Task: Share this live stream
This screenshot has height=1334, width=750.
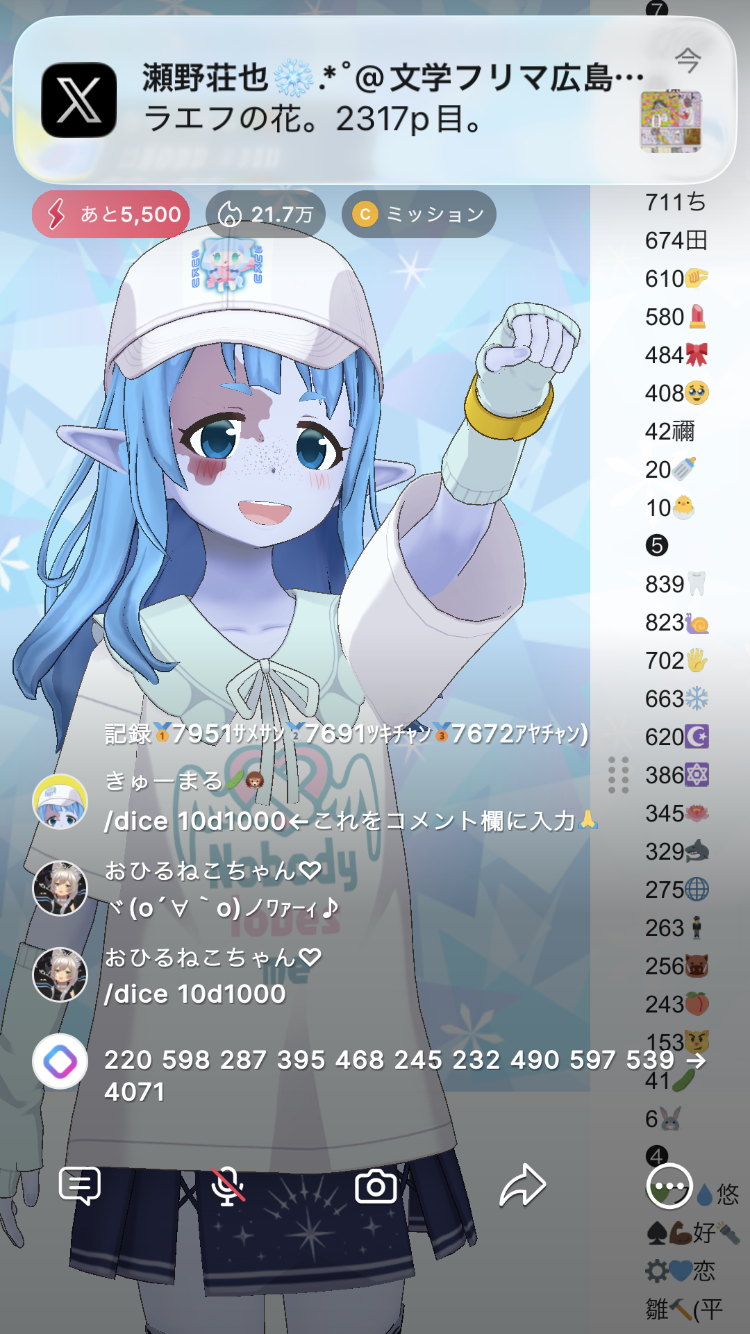Action: click(522, 1187)
